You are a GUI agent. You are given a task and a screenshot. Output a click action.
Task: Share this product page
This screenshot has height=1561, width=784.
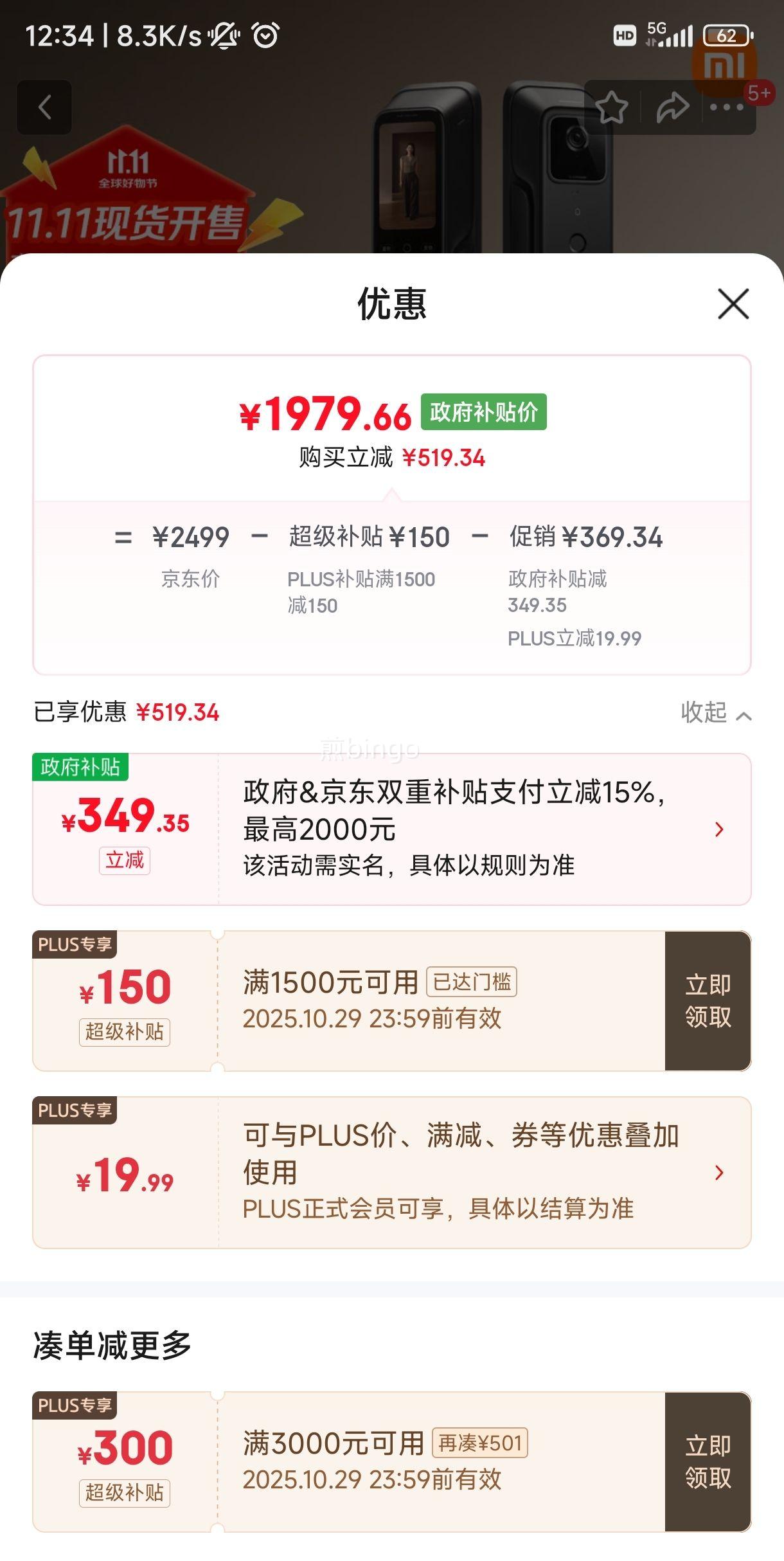coord(672,107)
